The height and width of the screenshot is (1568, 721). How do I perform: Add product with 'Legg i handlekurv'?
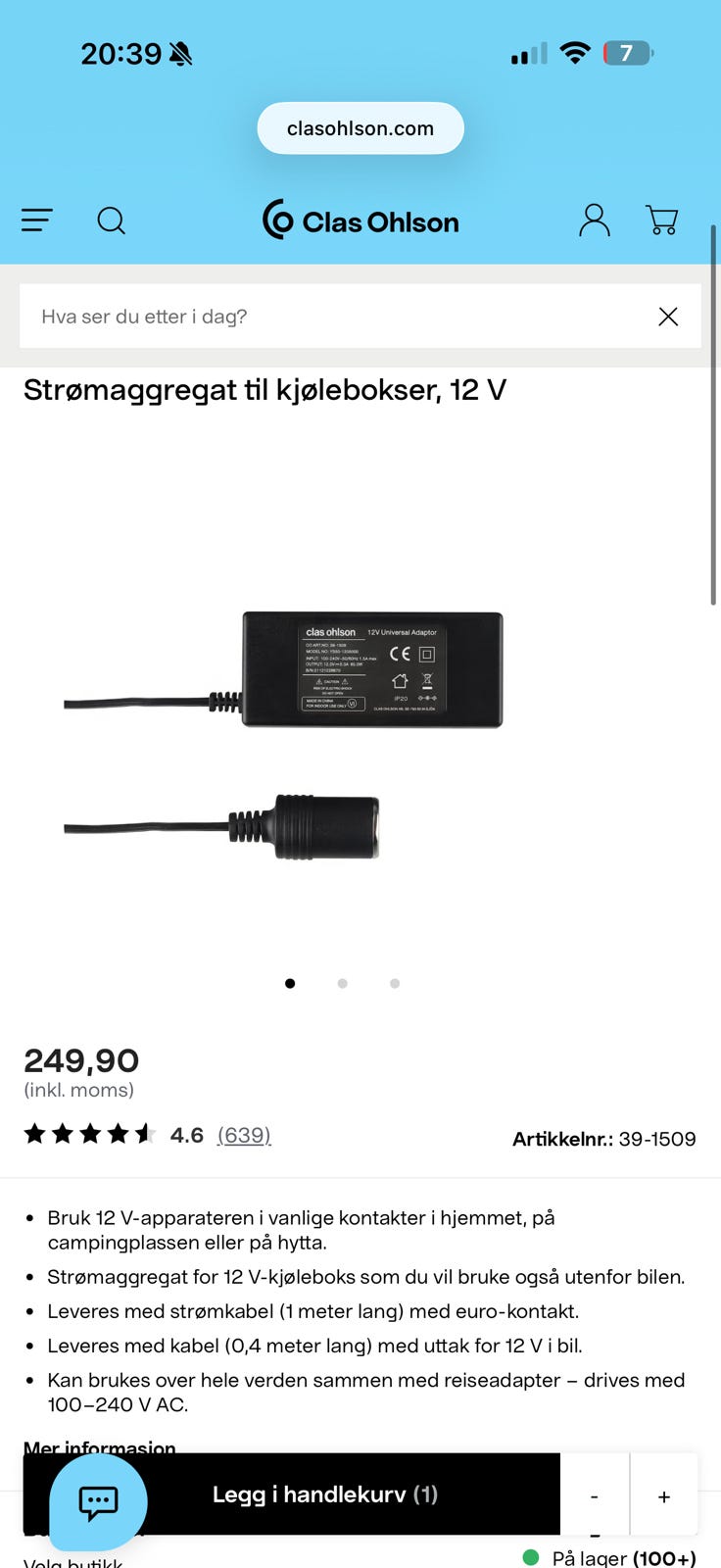[325, 1494]
